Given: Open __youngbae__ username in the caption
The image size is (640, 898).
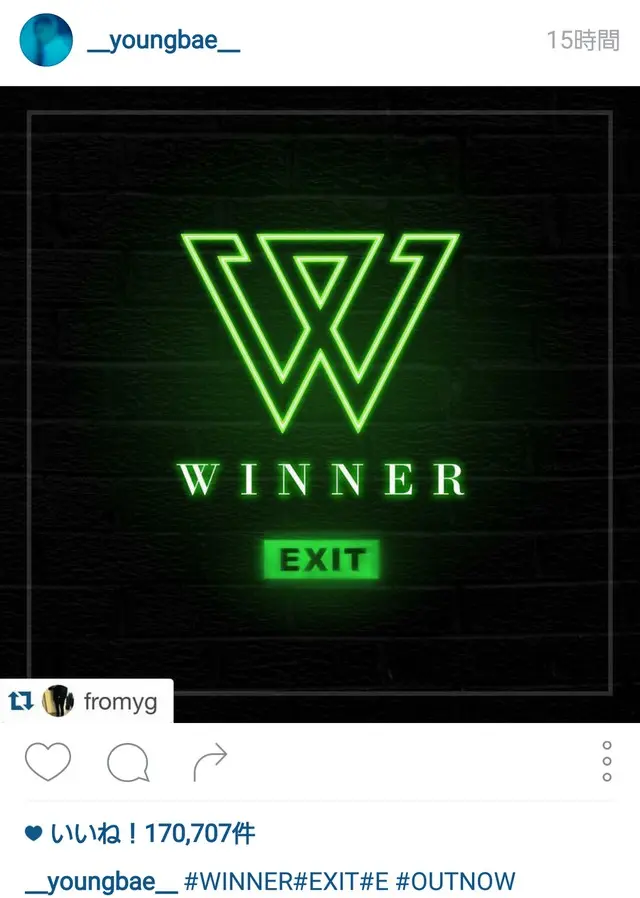Looking at the screenshot, I should coord(101,882).
